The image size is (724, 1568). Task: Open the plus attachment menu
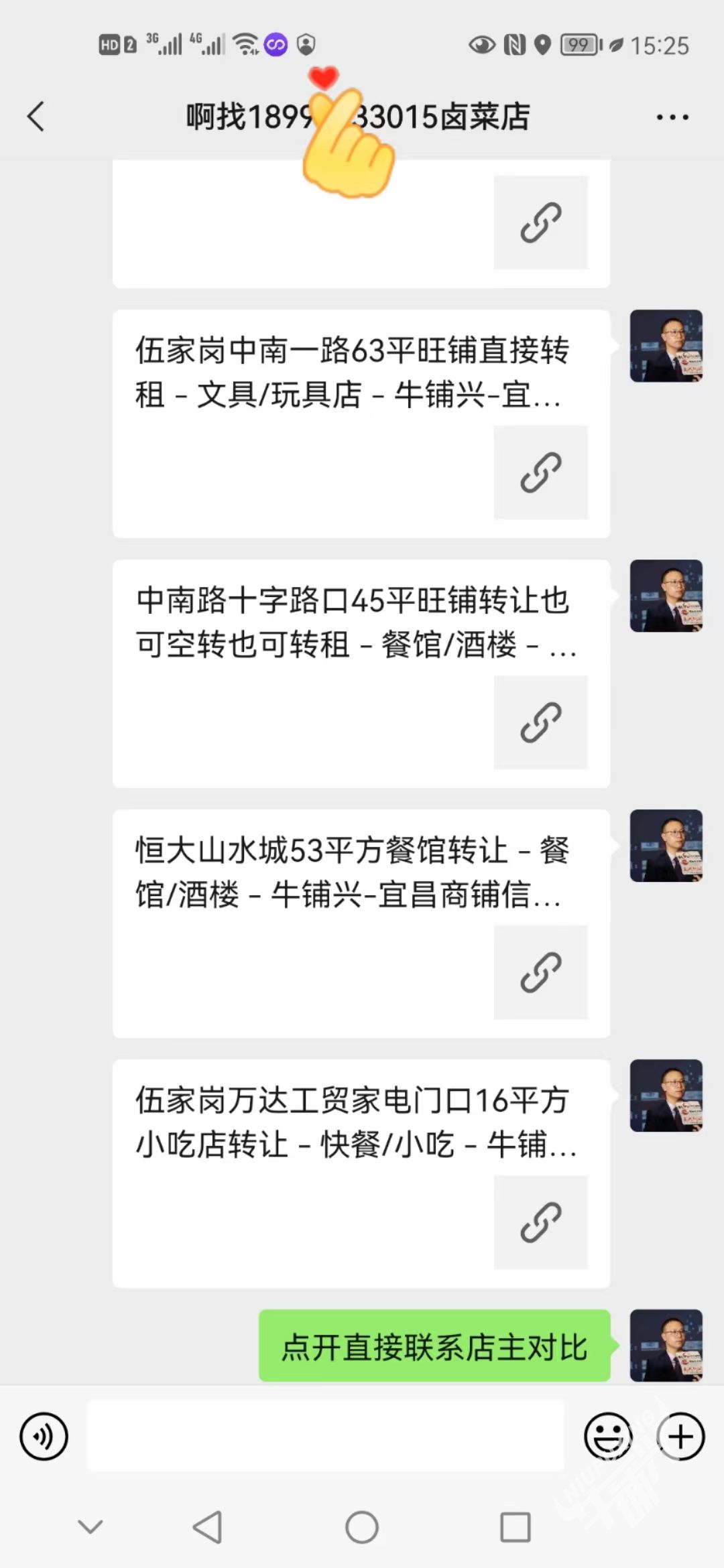click(680, 1436)
